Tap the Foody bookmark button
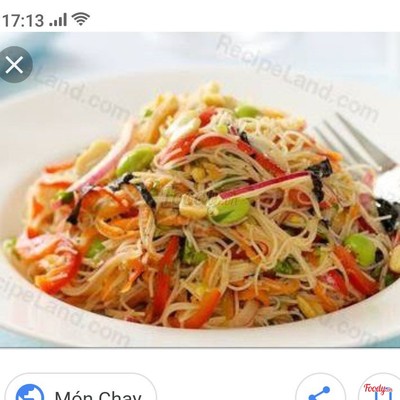 [379, 387]
